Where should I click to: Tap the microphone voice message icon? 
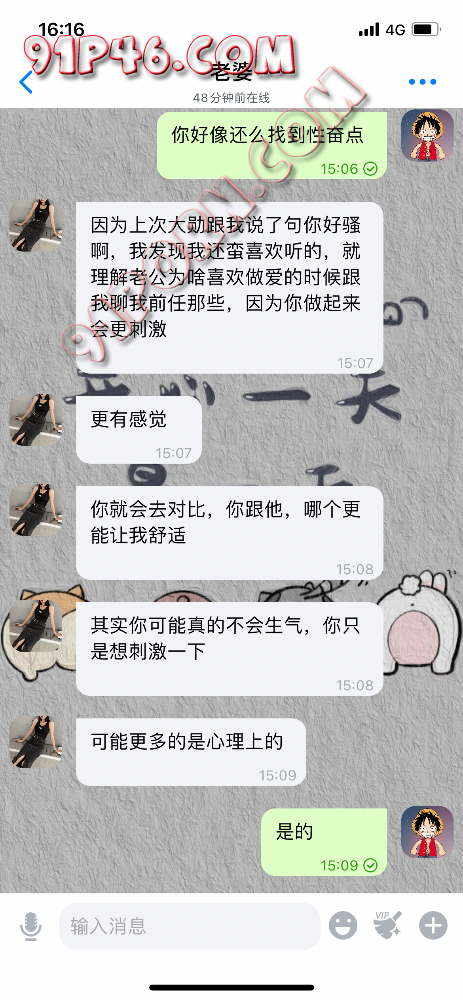click(x=30, y=926)
